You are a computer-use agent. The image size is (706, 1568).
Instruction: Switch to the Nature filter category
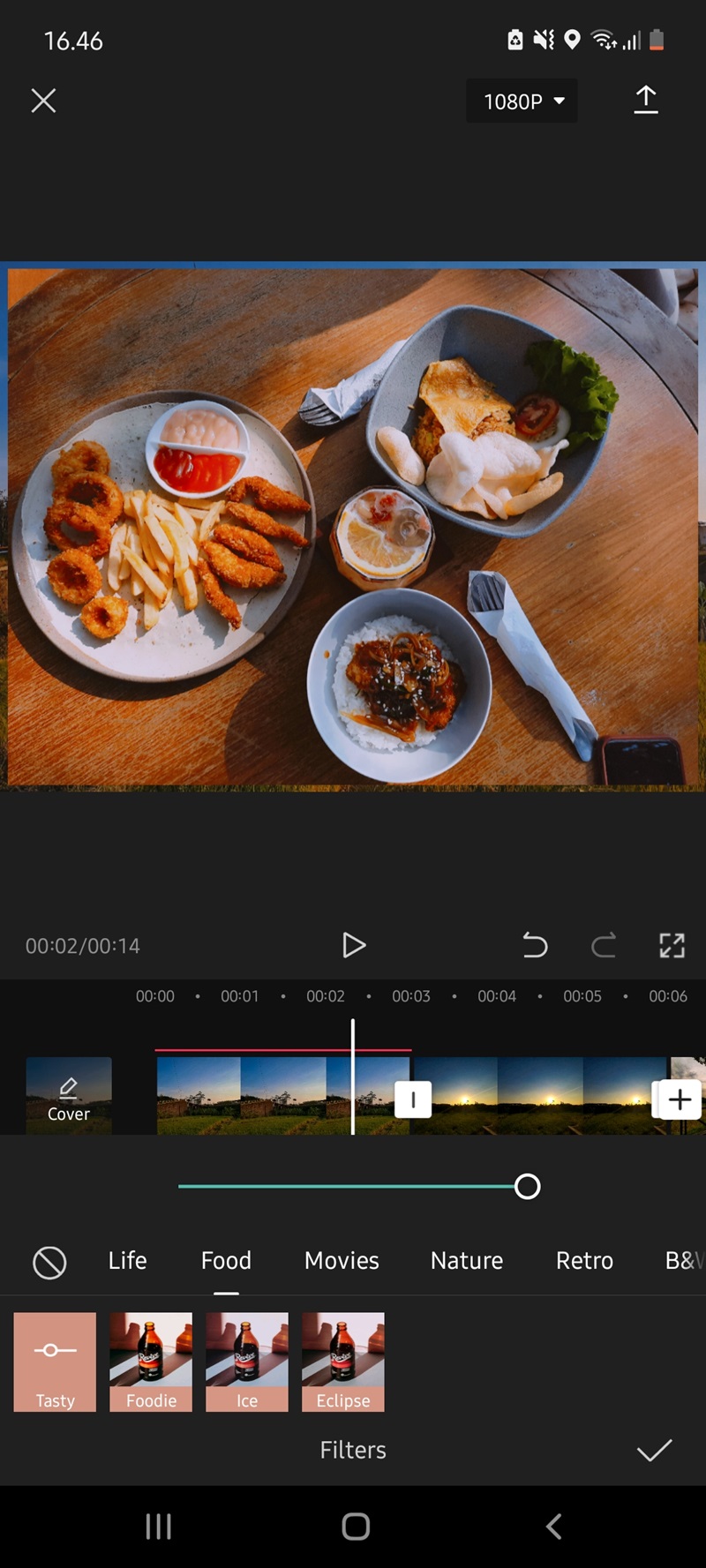[x=466, y=1260]
